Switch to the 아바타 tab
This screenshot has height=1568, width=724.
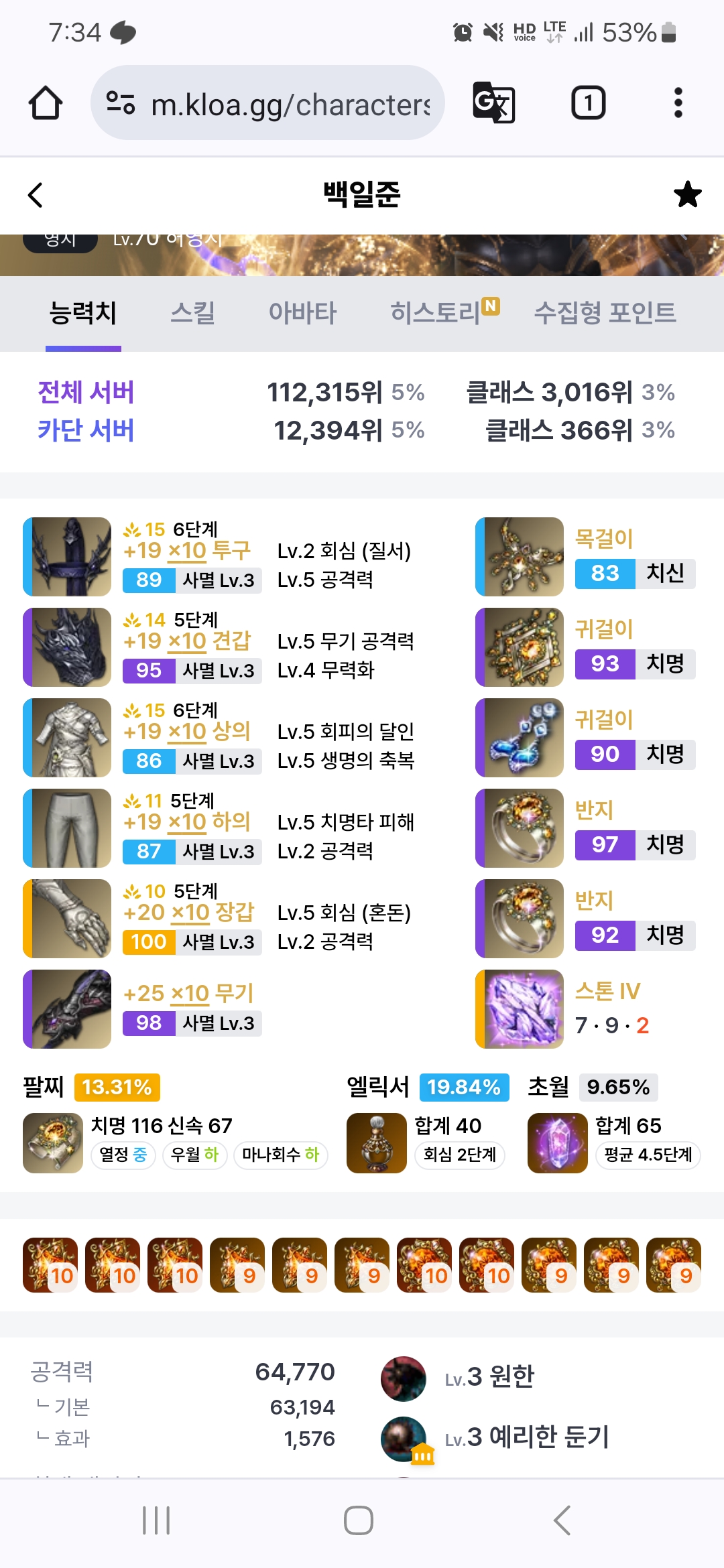pos(302,313)
